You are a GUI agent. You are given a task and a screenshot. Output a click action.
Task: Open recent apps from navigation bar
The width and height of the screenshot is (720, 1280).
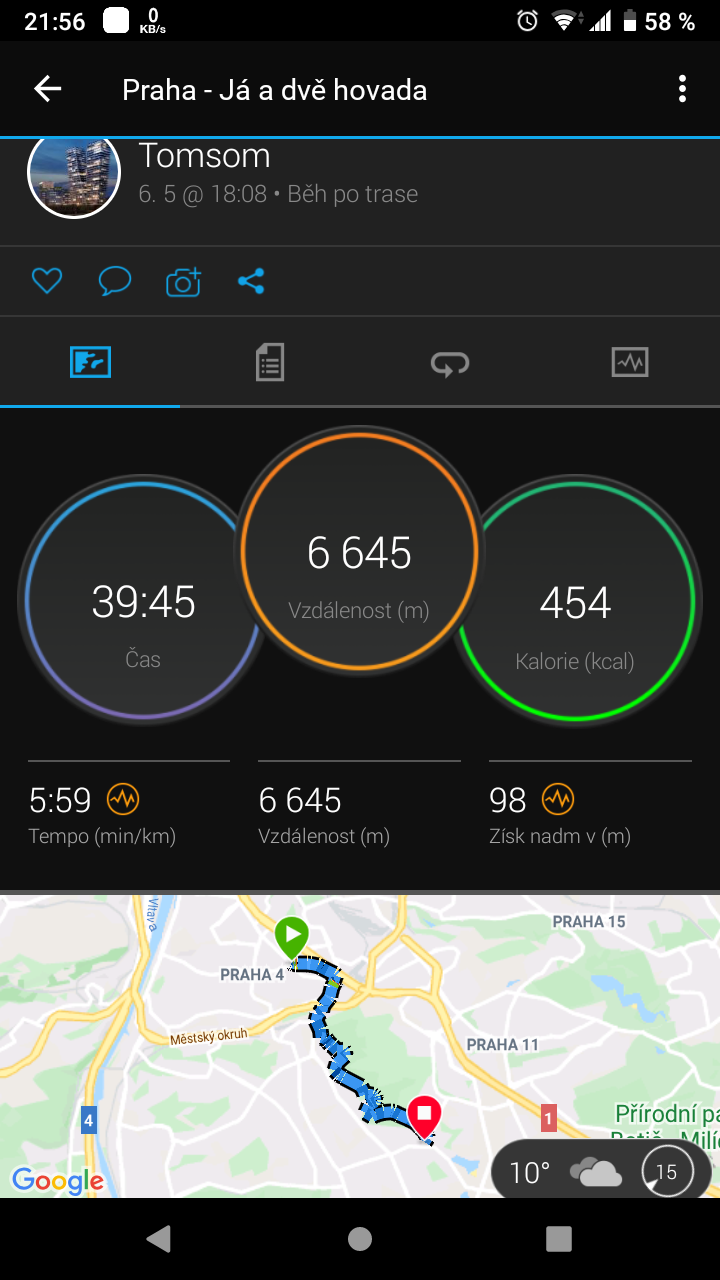[x=559, y=1239]
